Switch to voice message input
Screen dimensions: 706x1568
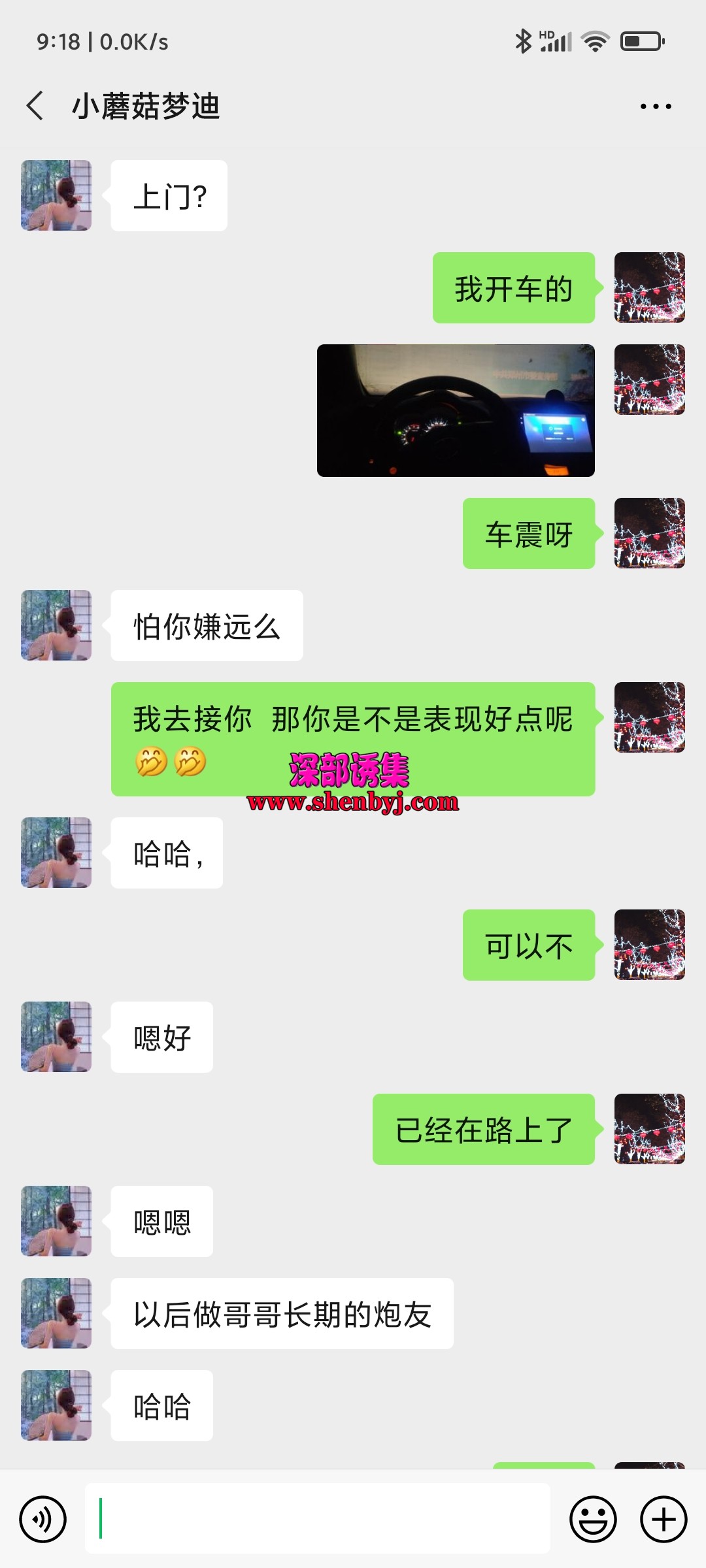pyautogui.click(x=43, y=1519)
